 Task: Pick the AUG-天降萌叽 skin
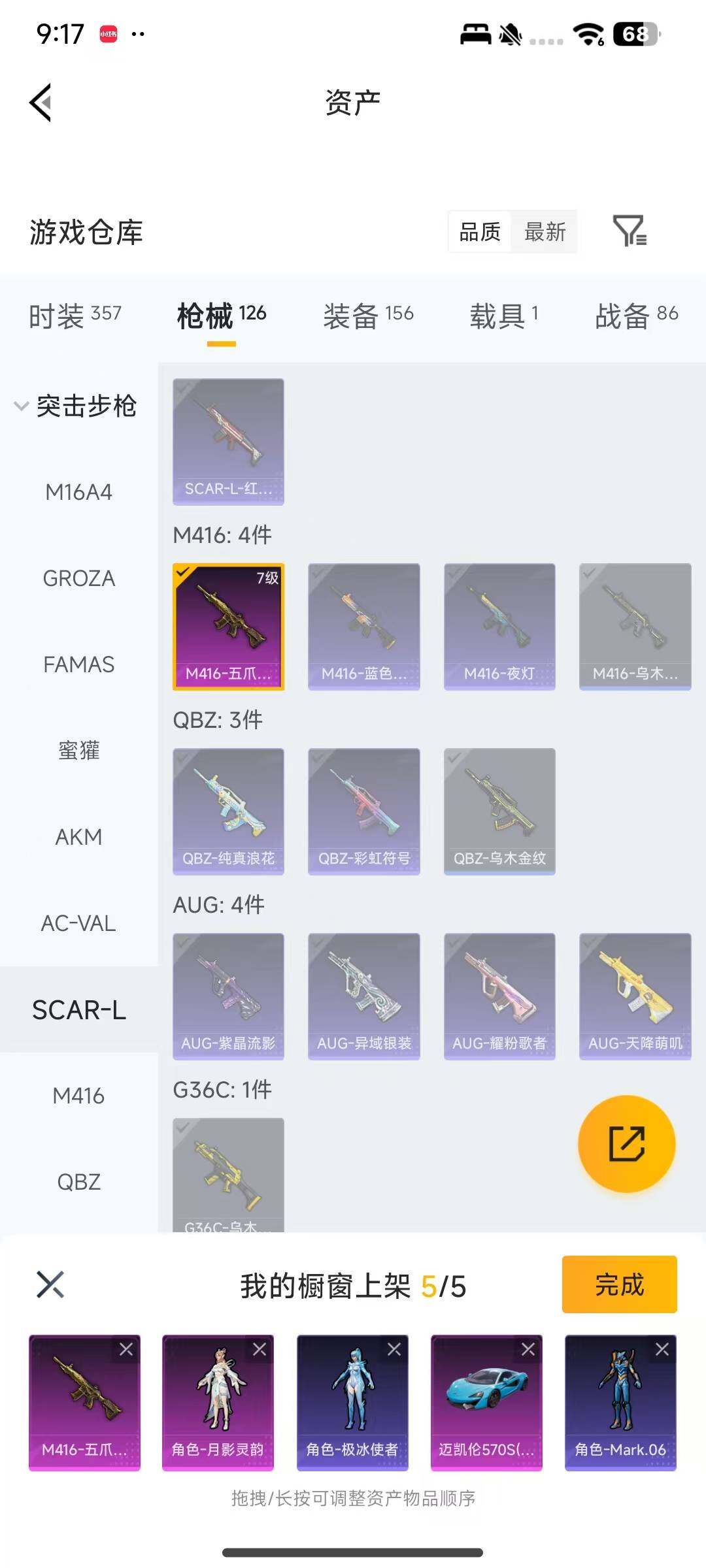click(635, 996)
